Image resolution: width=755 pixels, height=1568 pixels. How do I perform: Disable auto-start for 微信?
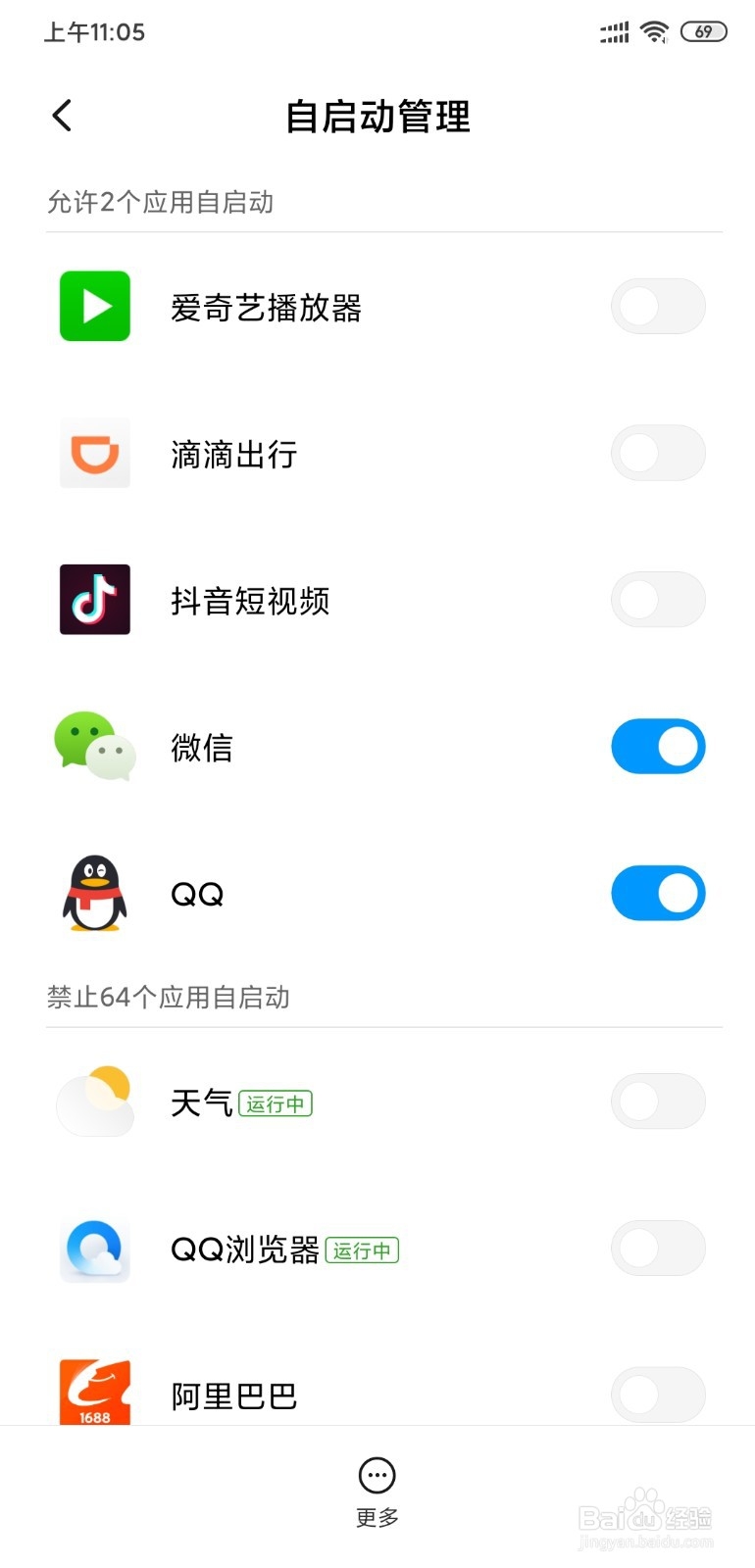[658, 747]
